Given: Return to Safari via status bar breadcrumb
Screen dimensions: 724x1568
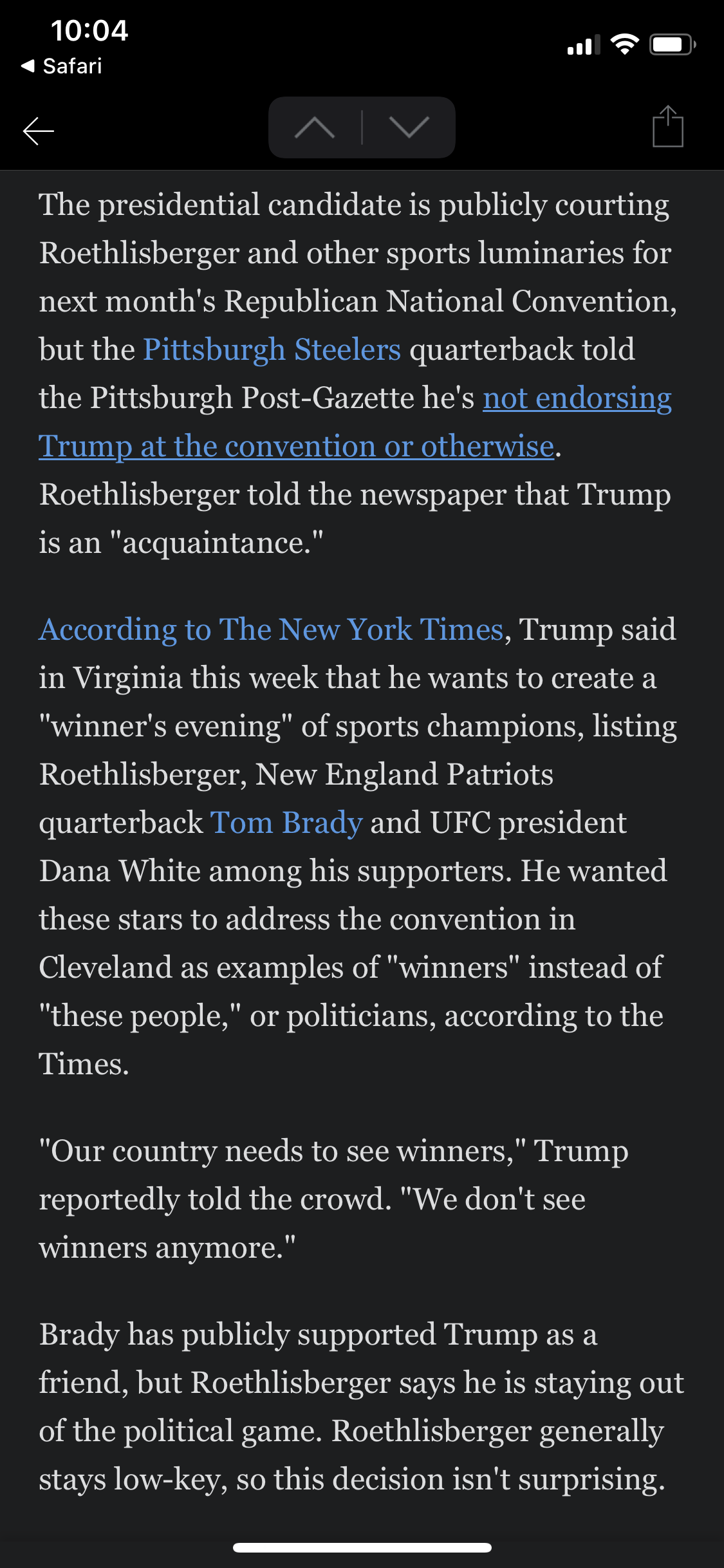Looking at the screenshot, I should (x=62, y=66).
